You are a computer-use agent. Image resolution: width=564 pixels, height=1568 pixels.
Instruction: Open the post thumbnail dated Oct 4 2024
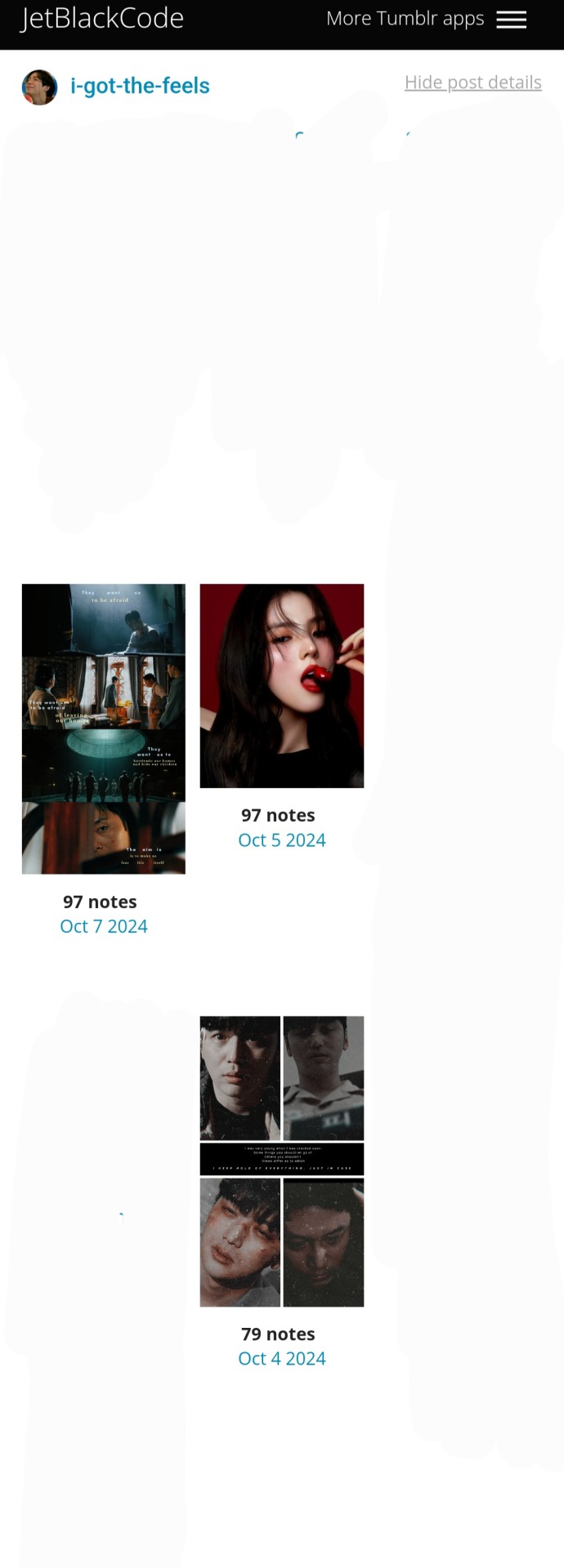[282, 1160]
